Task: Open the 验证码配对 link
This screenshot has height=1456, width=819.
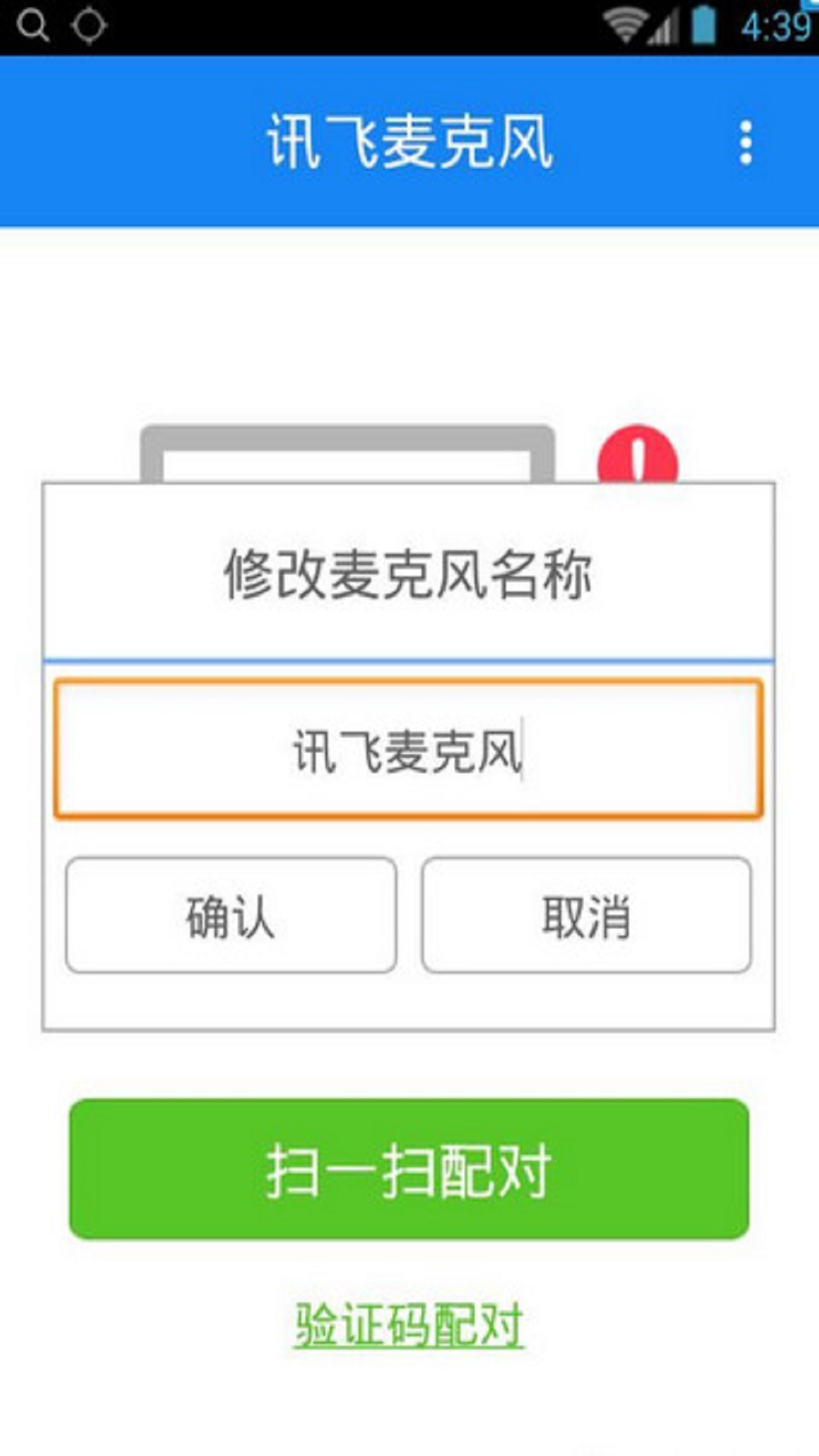Action: tap(409, 1324)
